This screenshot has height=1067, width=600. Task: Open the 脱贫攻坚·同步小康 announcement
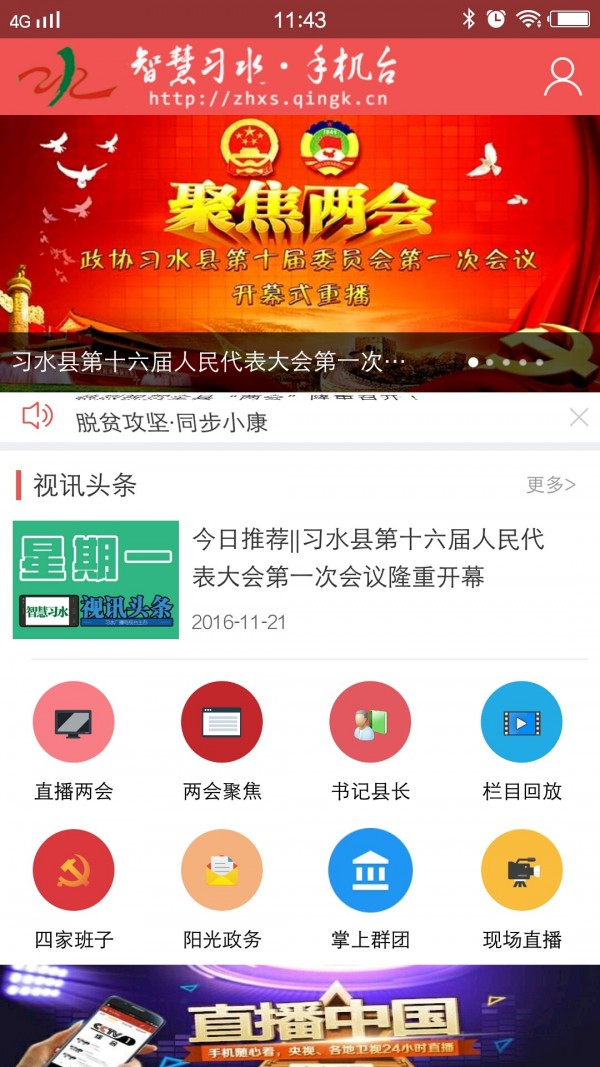pyautogui.click(x=172, y=422)
